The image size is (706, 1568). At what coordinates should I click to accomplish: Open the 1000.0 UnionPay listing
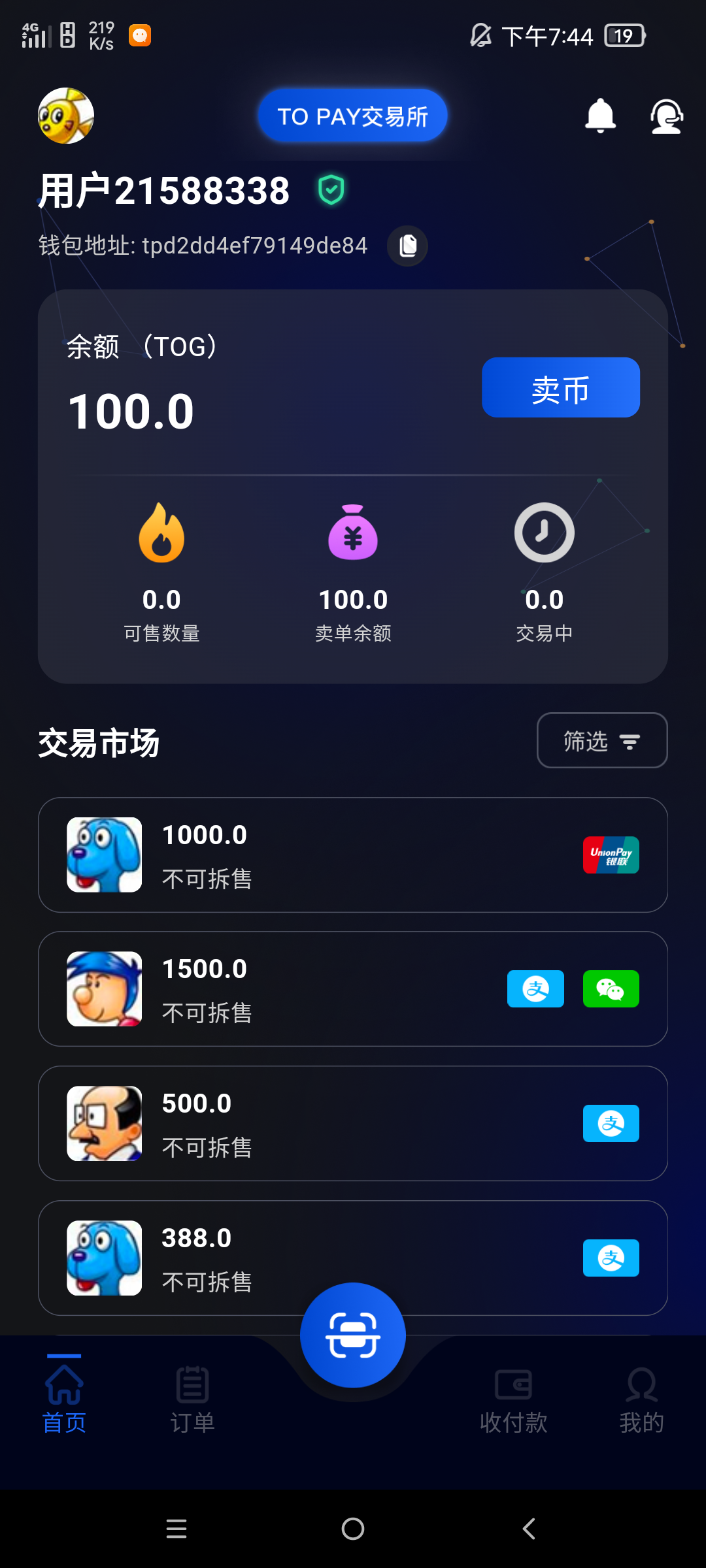353,855
